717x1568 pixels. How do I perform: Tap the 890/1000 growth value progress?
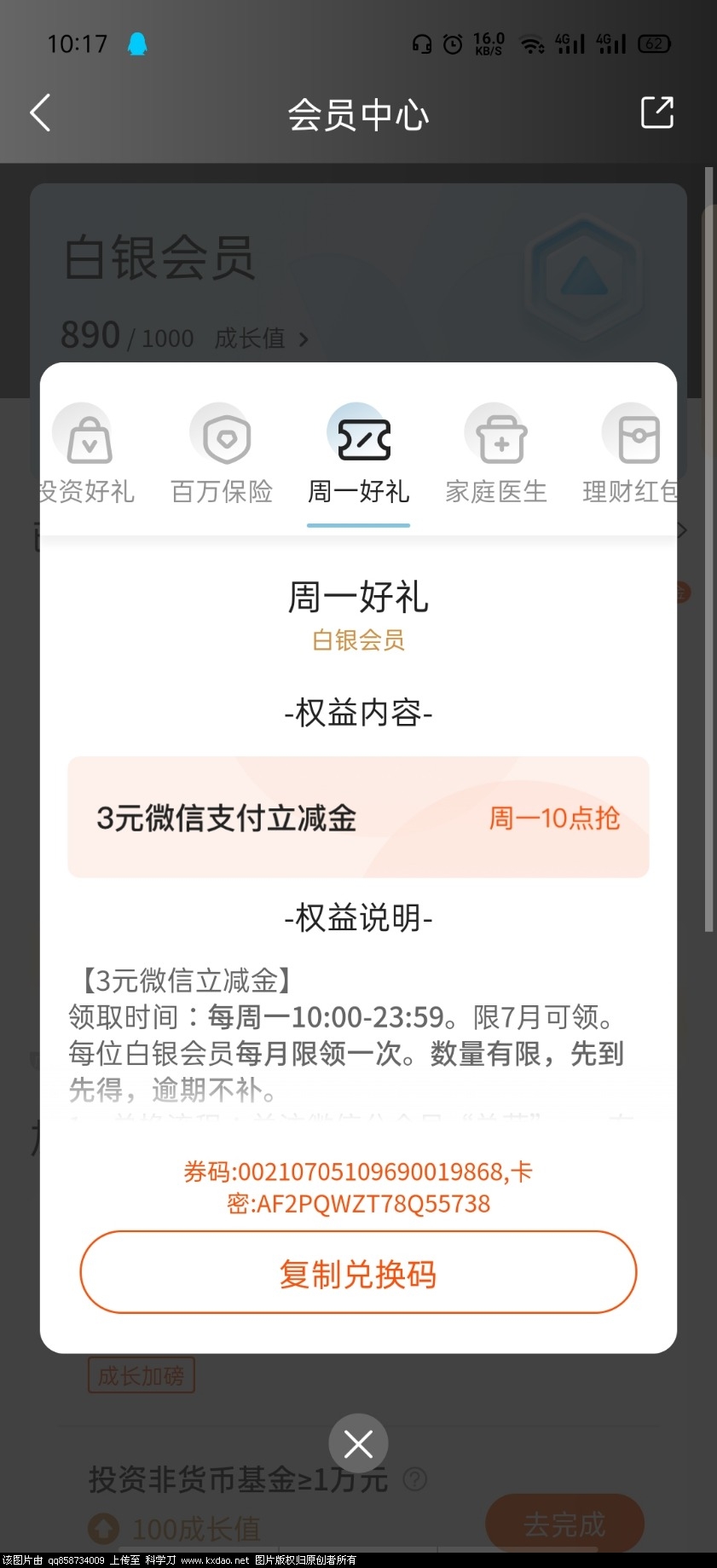[128, 334]
